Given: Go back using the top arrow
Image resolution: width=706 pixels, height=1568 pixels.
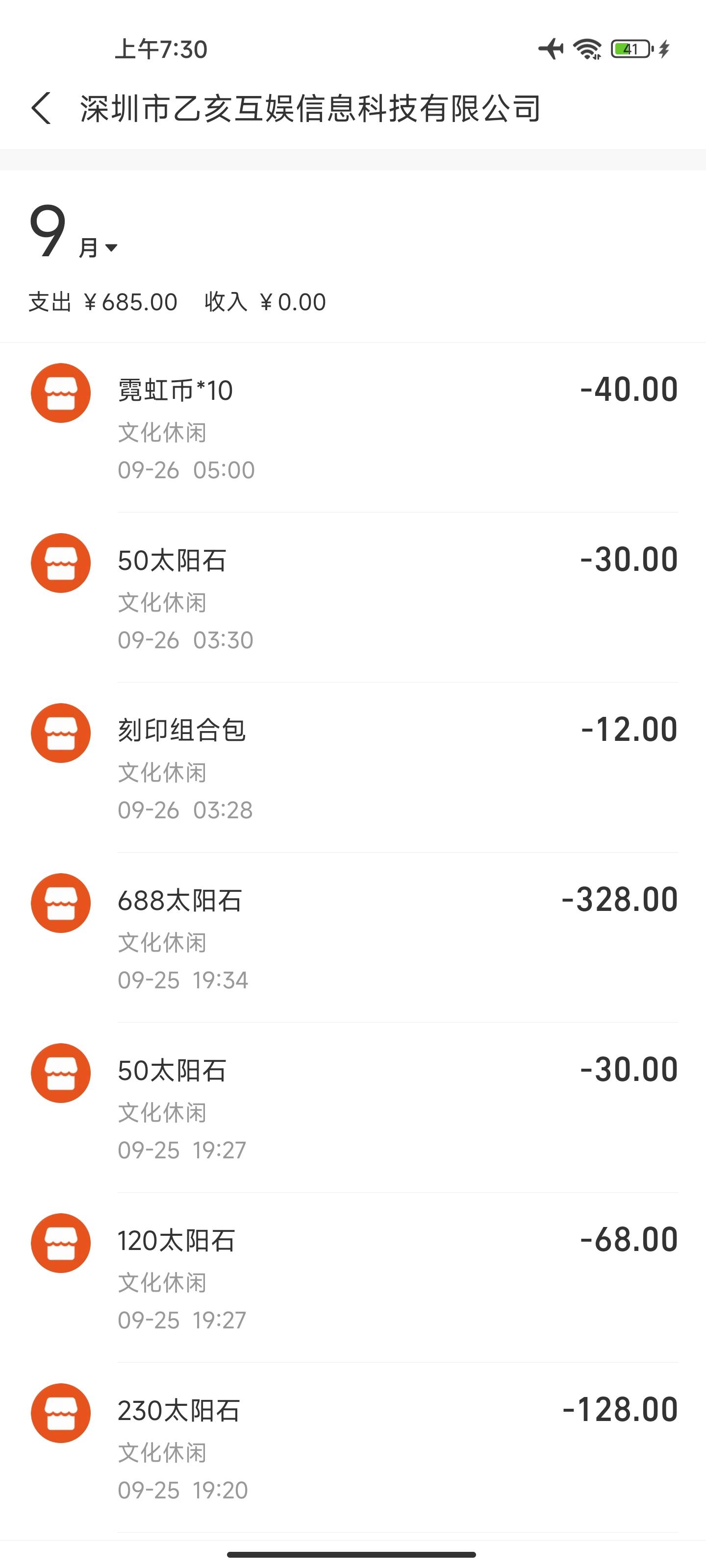Looking at the screenshot, I should (41, 108).
